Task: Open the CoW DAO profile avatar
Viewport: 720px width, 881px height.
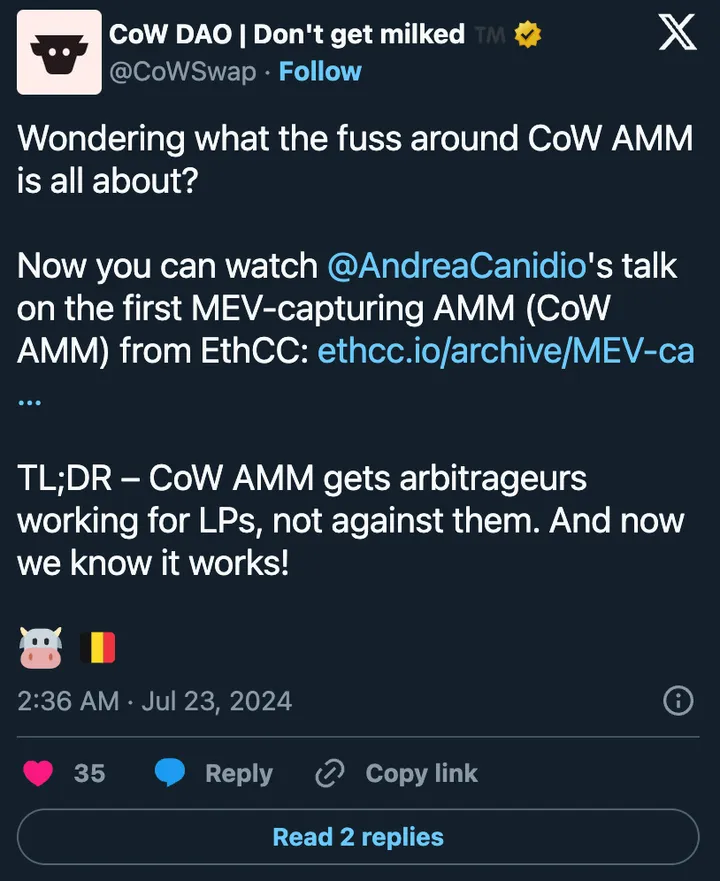Action: pos(60,53)
